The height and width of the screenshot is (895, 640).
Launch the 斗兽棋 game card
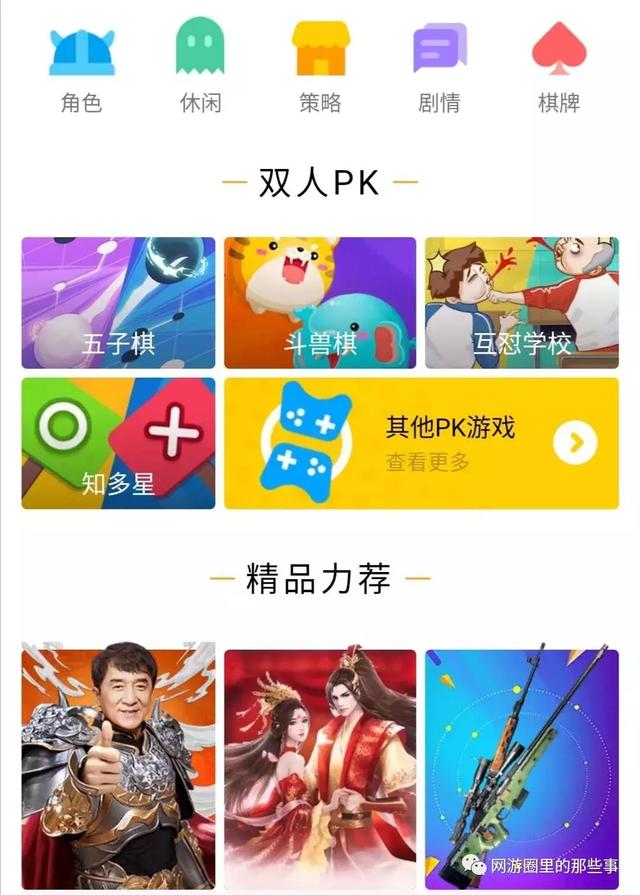coord(320,303)
